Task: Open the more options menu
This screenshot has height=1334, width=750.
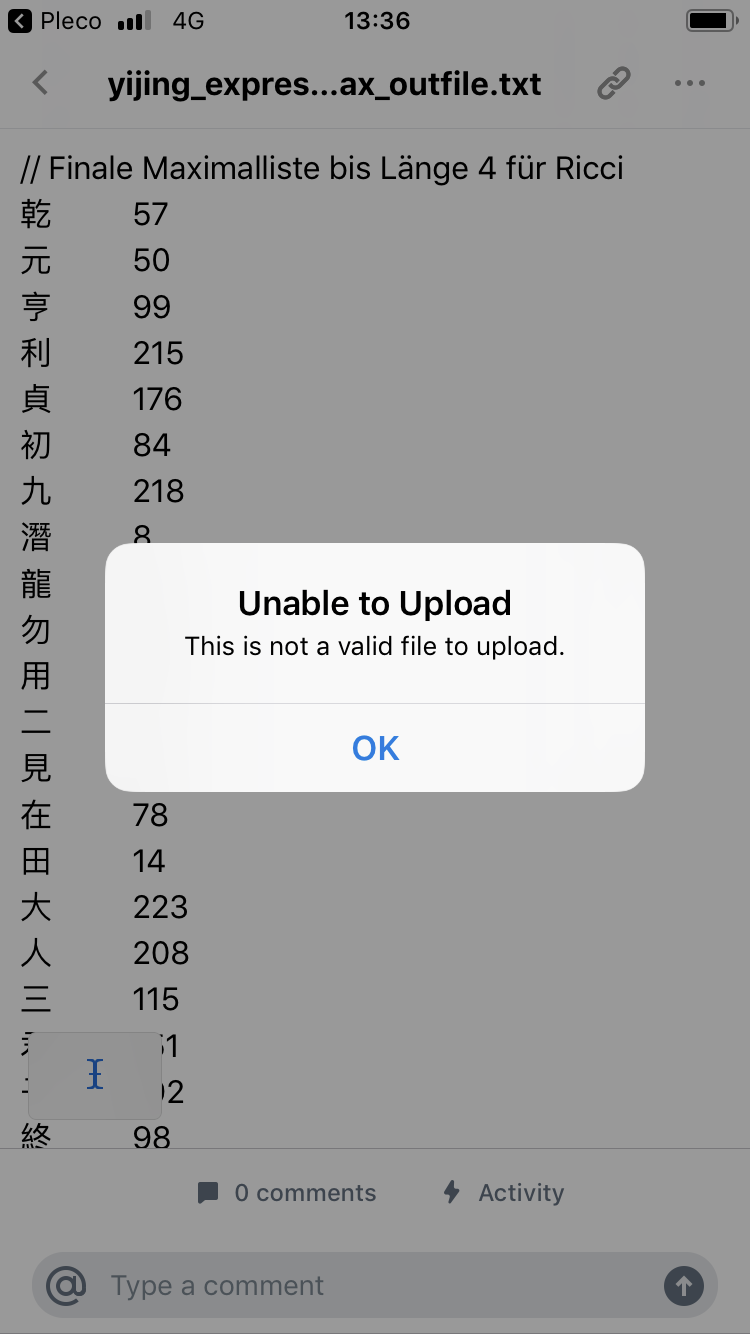Action: pos(690,84)
